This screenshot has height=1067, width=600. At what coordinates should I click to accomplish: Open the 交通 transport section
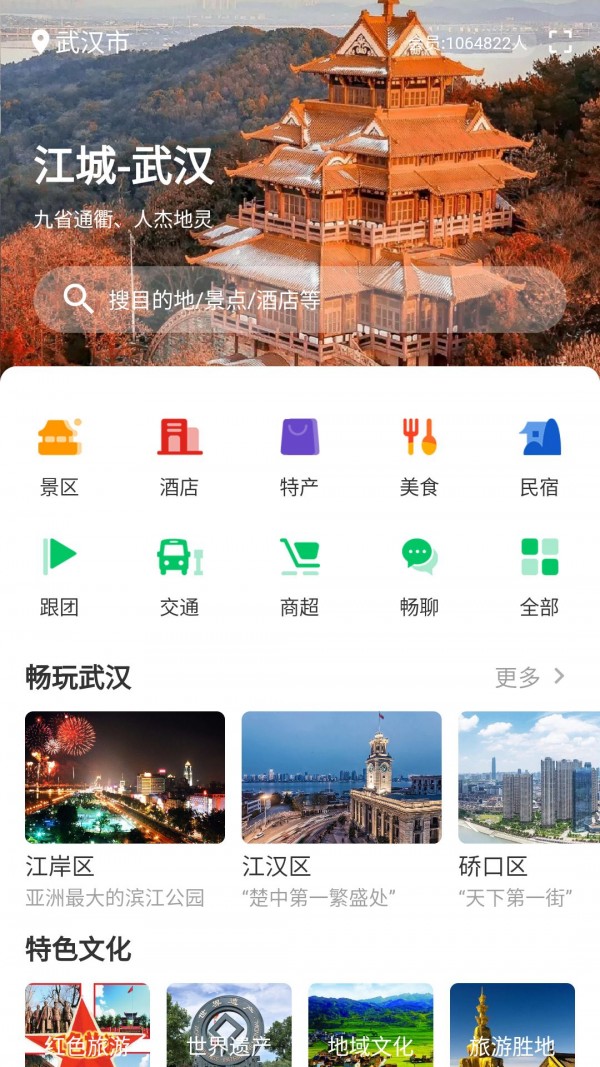tap(179, 576)
